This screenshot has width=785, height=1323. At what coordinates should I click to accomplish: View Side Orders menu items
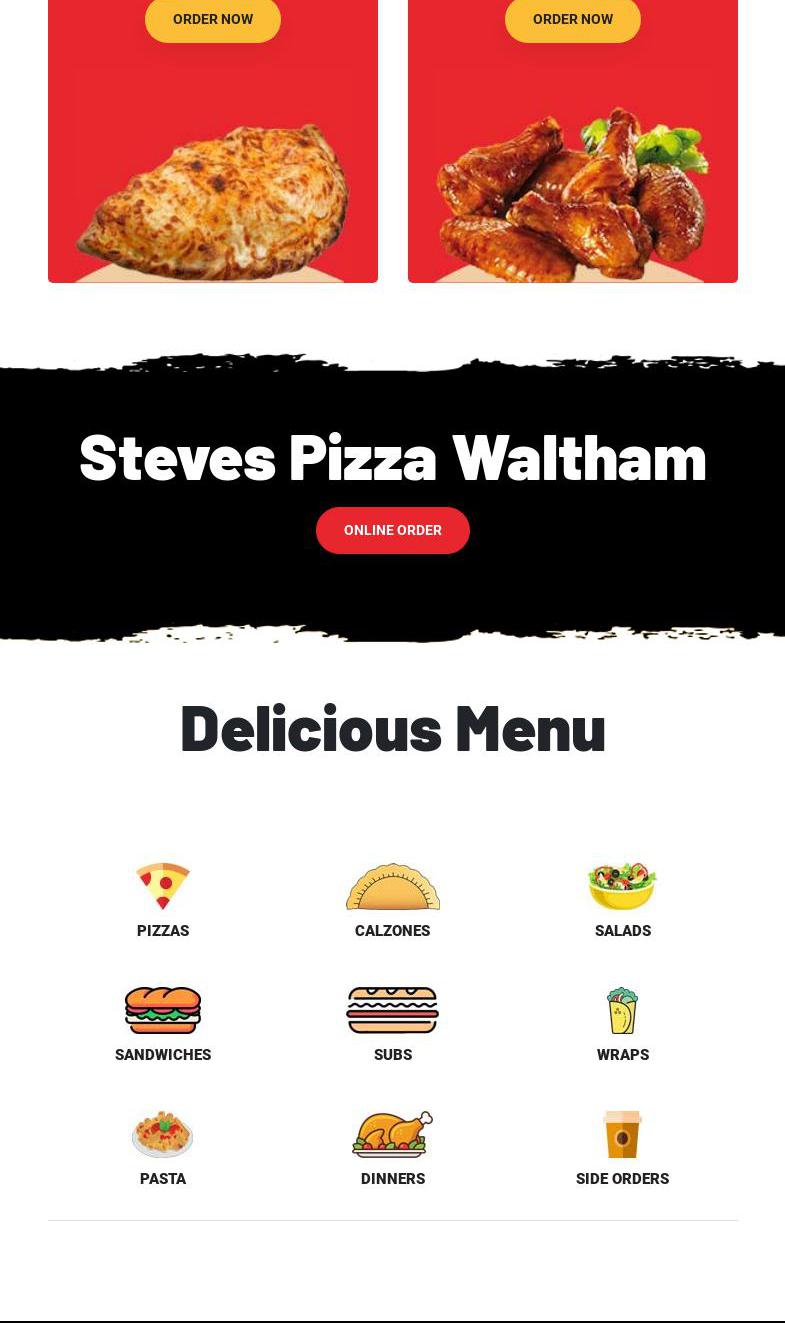pos(622,1148)
